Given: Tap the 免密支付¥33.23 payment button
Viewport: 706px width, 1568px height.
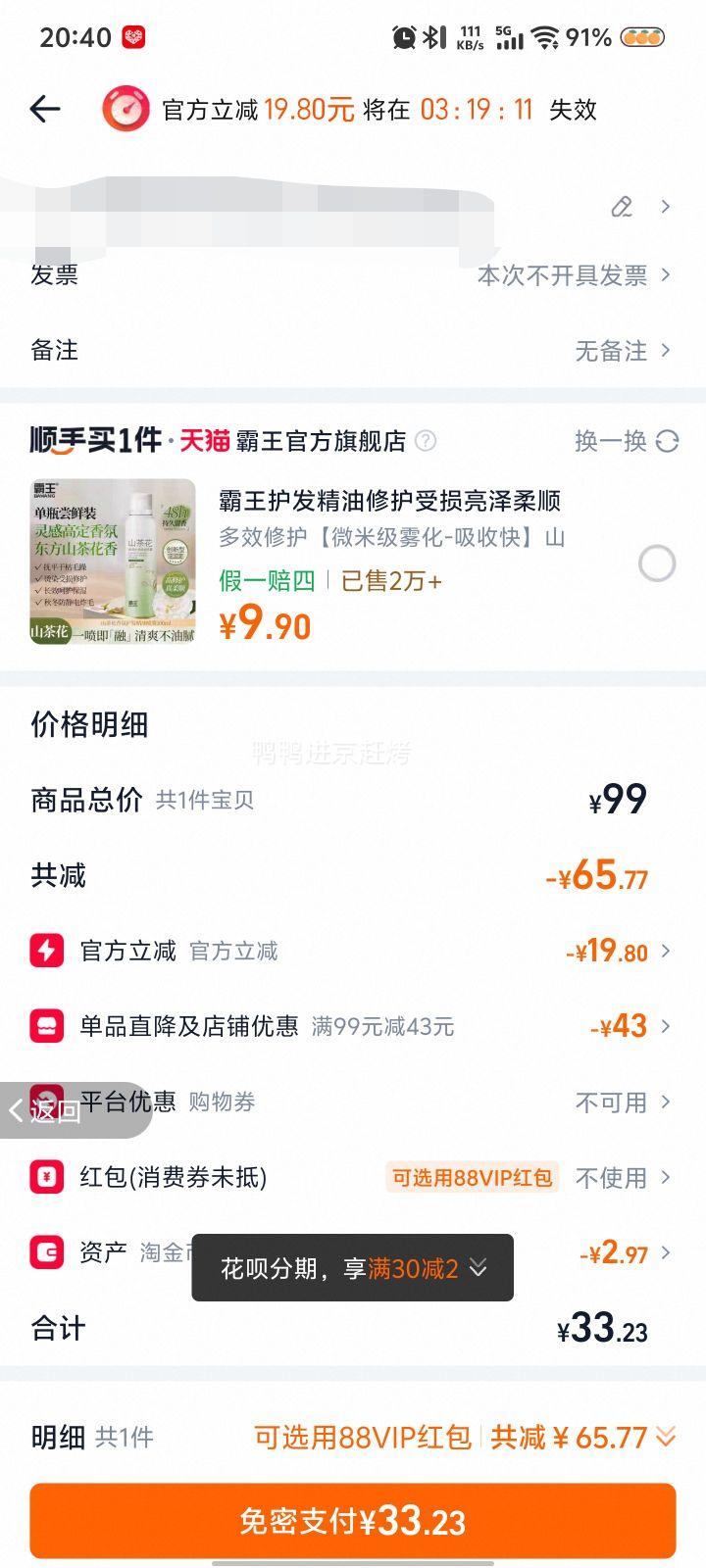Looking at the screenshot, I should tap(353, 1520).
